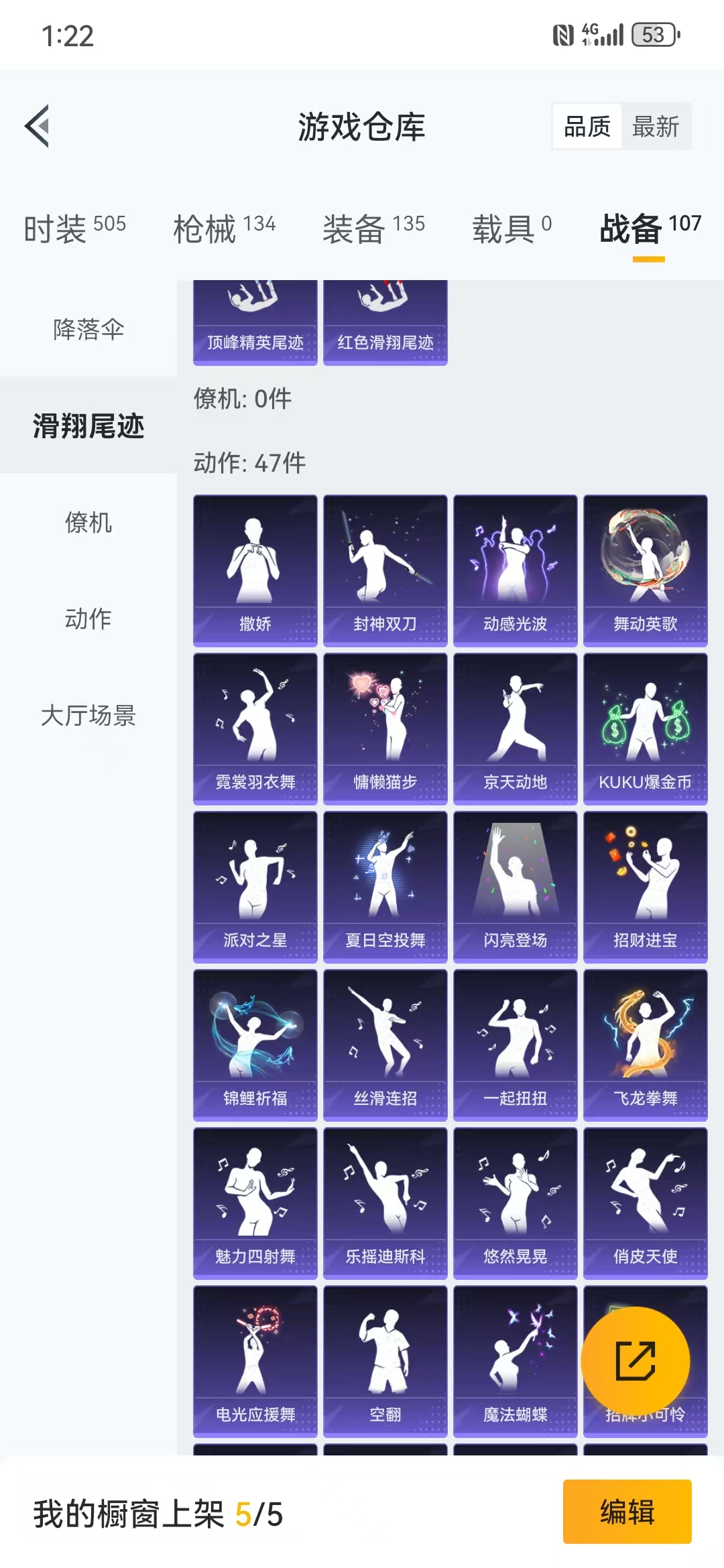
Task: Open the KUKU爆金币 emote card
Action: click(645, 728)
